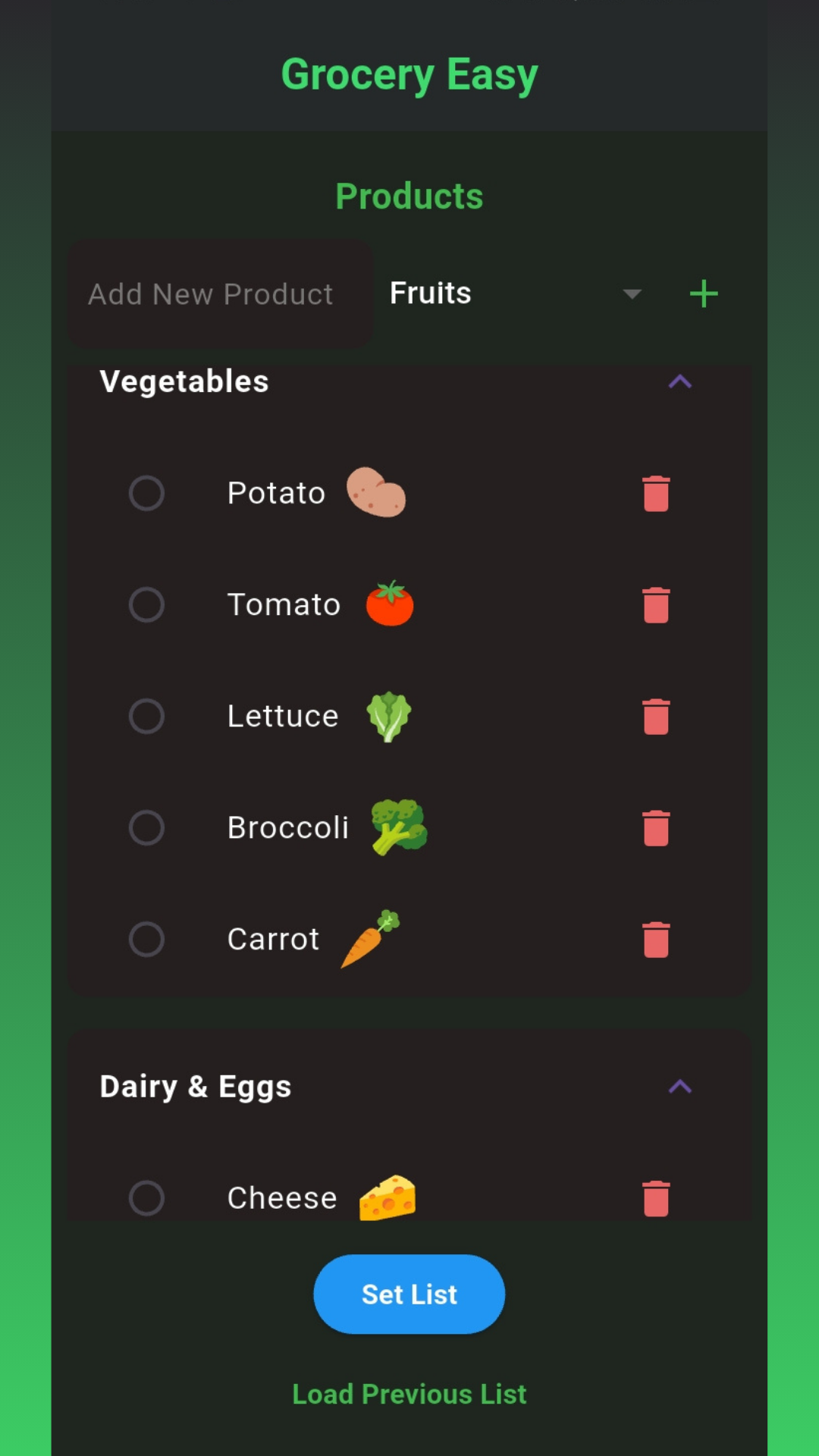The image size is (819, 1456).
Task: Select Broccoli's radio button
Action: click(x=147, y=828)
